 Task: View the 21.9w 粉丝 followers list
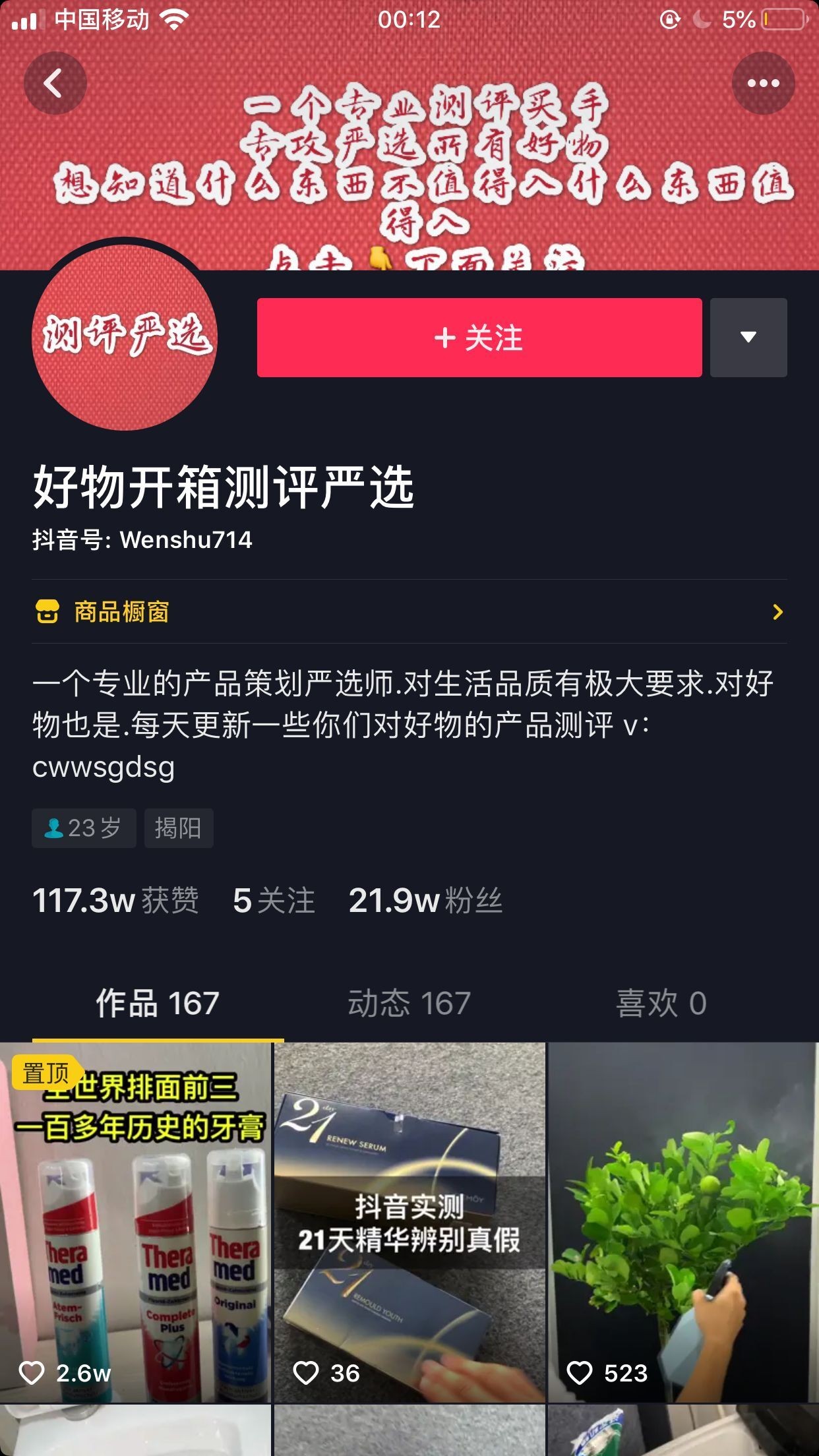425,901
